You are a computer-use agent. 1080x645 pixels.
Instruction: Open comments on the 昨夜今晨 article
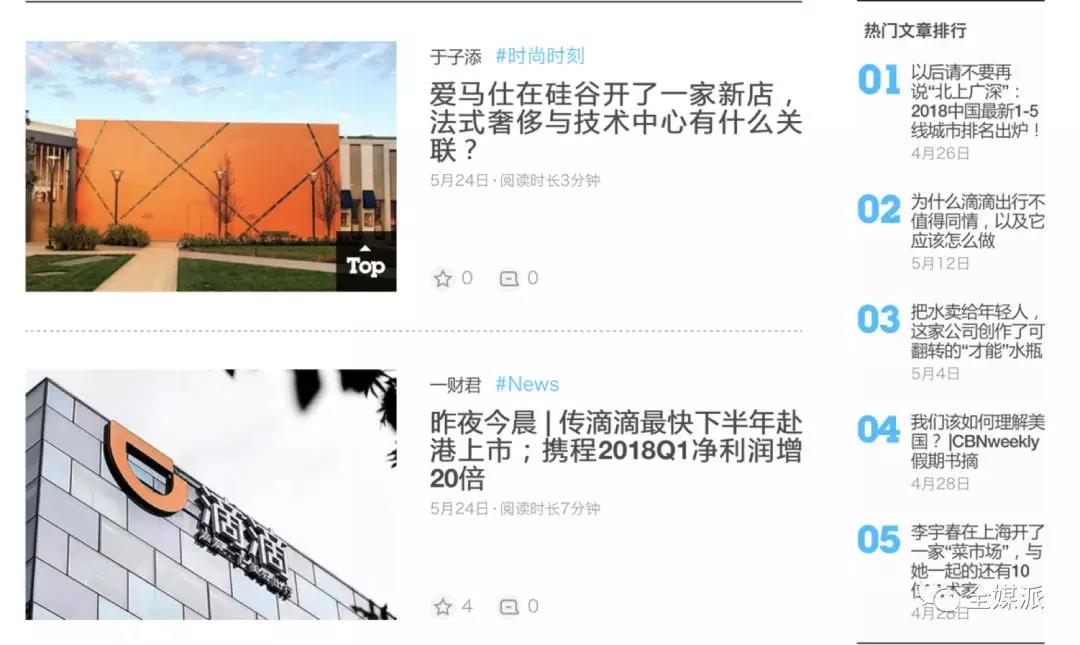(x=509, y=607)
